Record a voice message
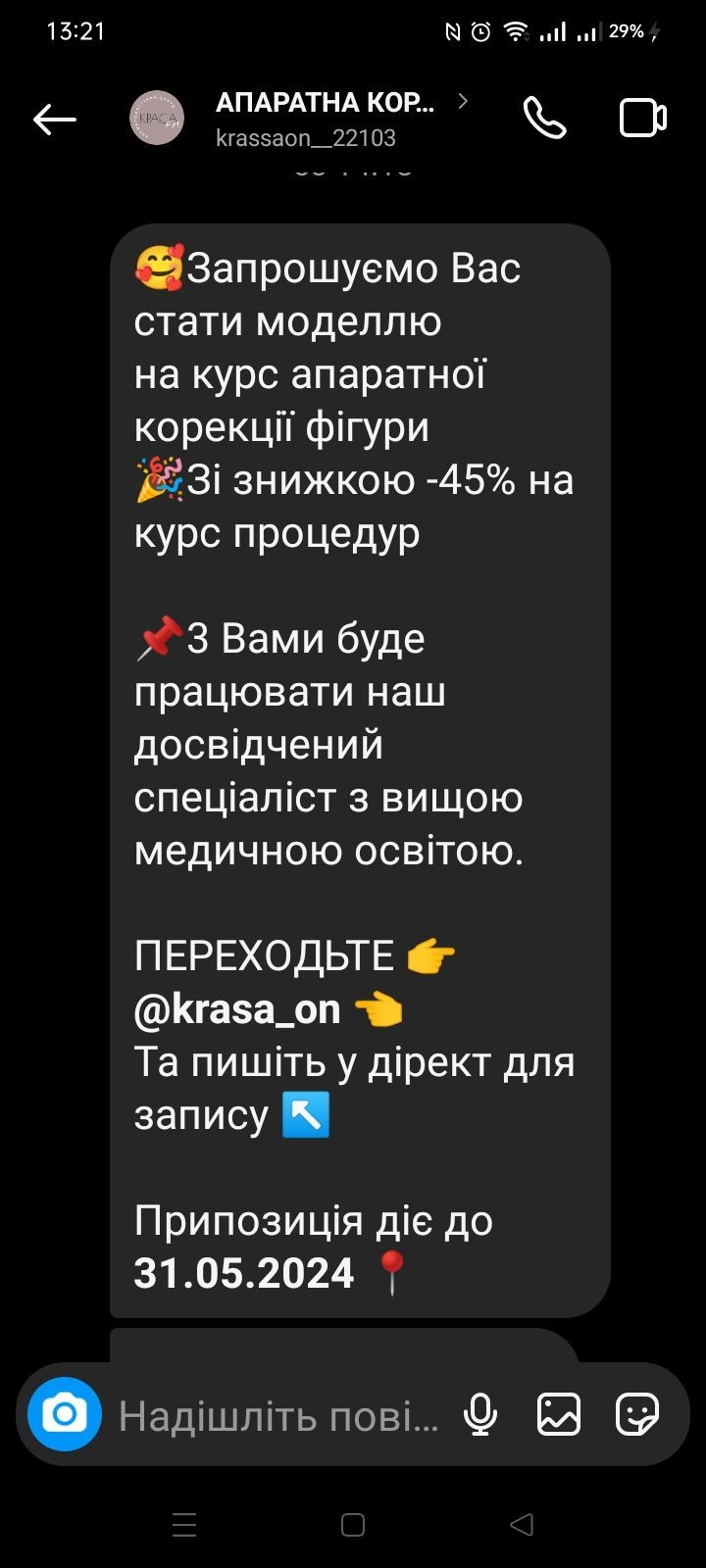This screenshot has width=706, height=1568. coord(479,1414)
